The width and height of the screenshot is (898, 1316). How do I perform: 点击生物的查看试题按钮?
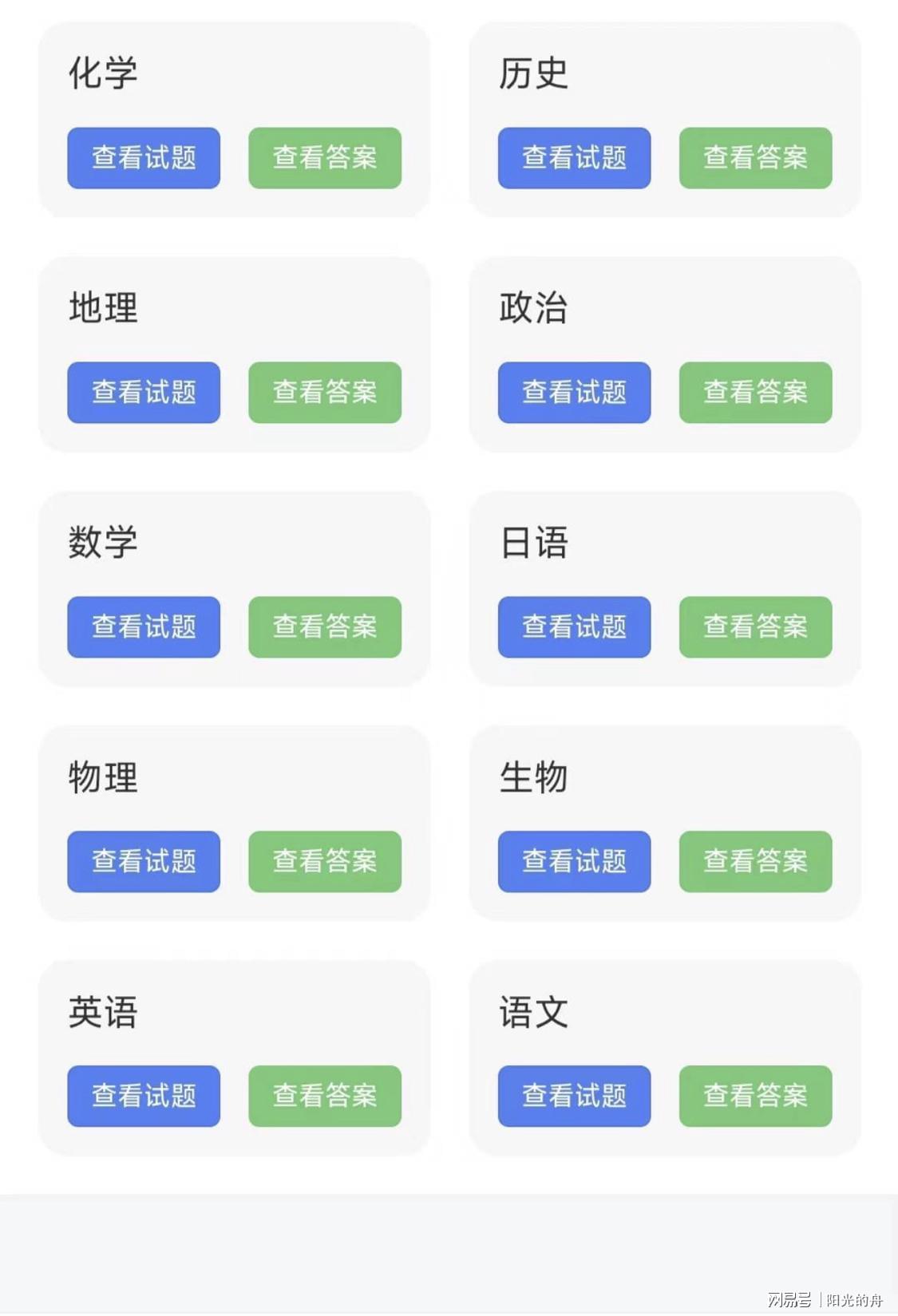coord(574,861)
